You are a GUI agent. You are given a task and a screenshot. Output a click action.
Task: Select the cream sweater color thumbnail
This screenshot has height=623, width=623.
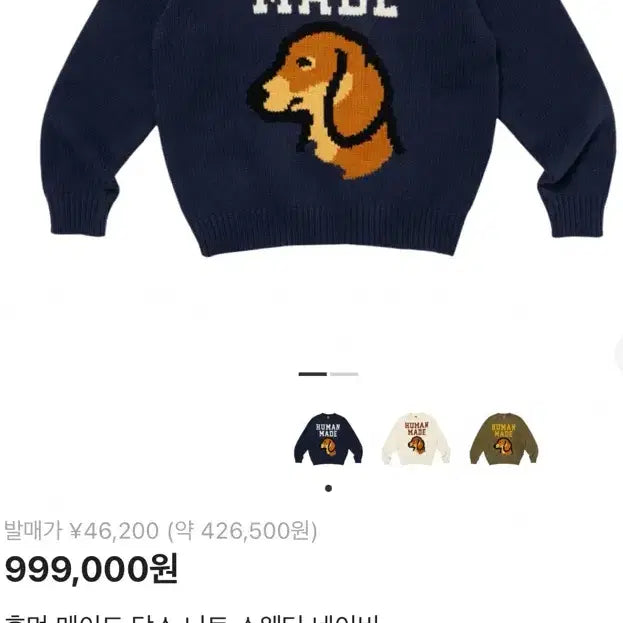point(416,438)
